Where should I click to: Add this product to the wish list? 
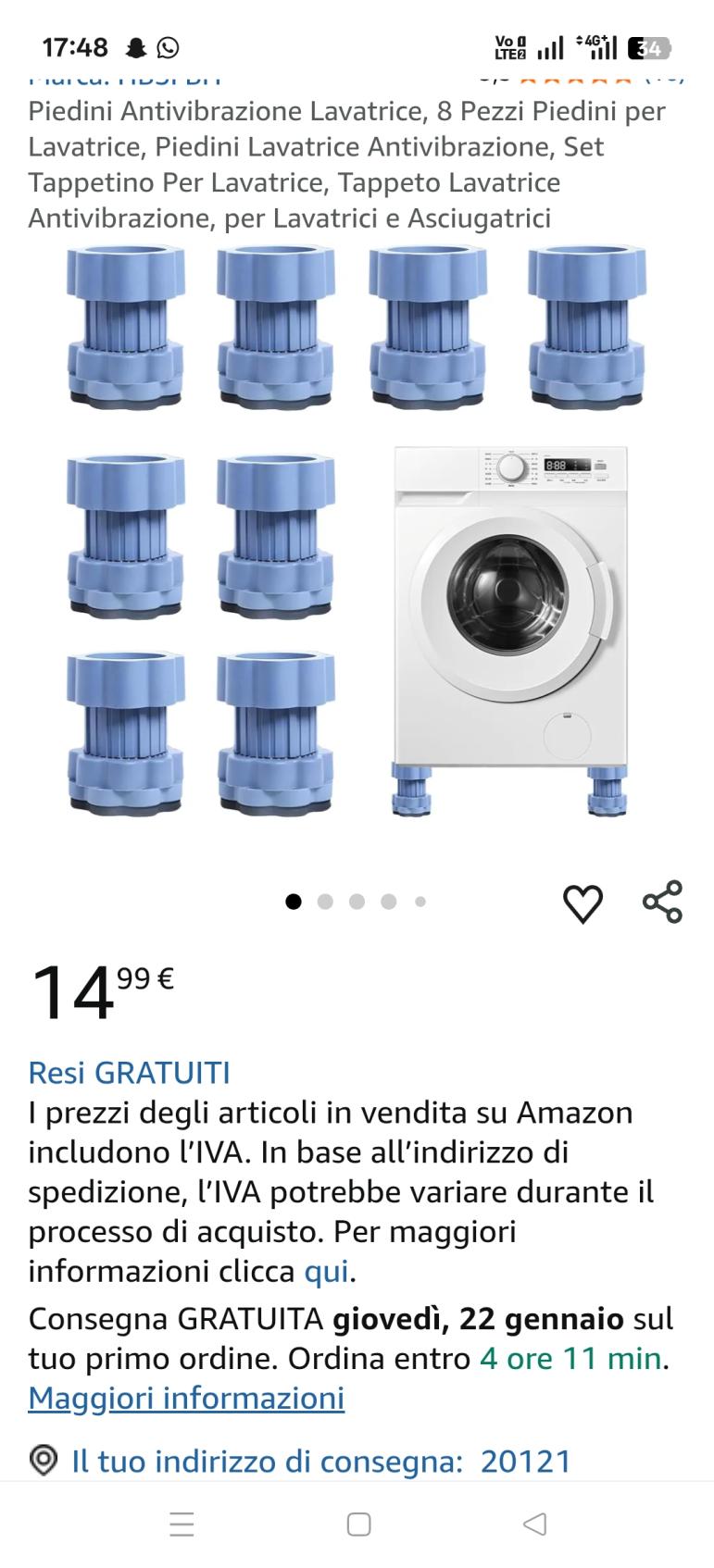pyautogui.click(x=582, y=903)
